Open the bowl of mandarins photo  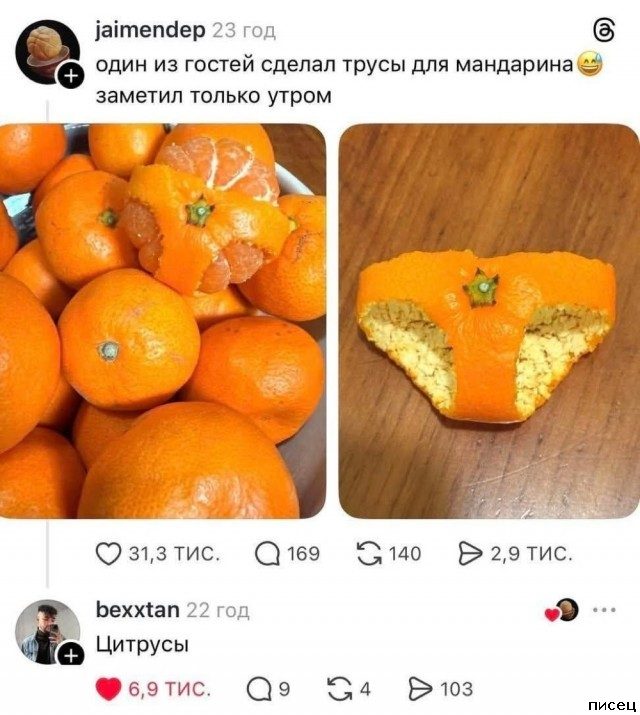(163, 320)
